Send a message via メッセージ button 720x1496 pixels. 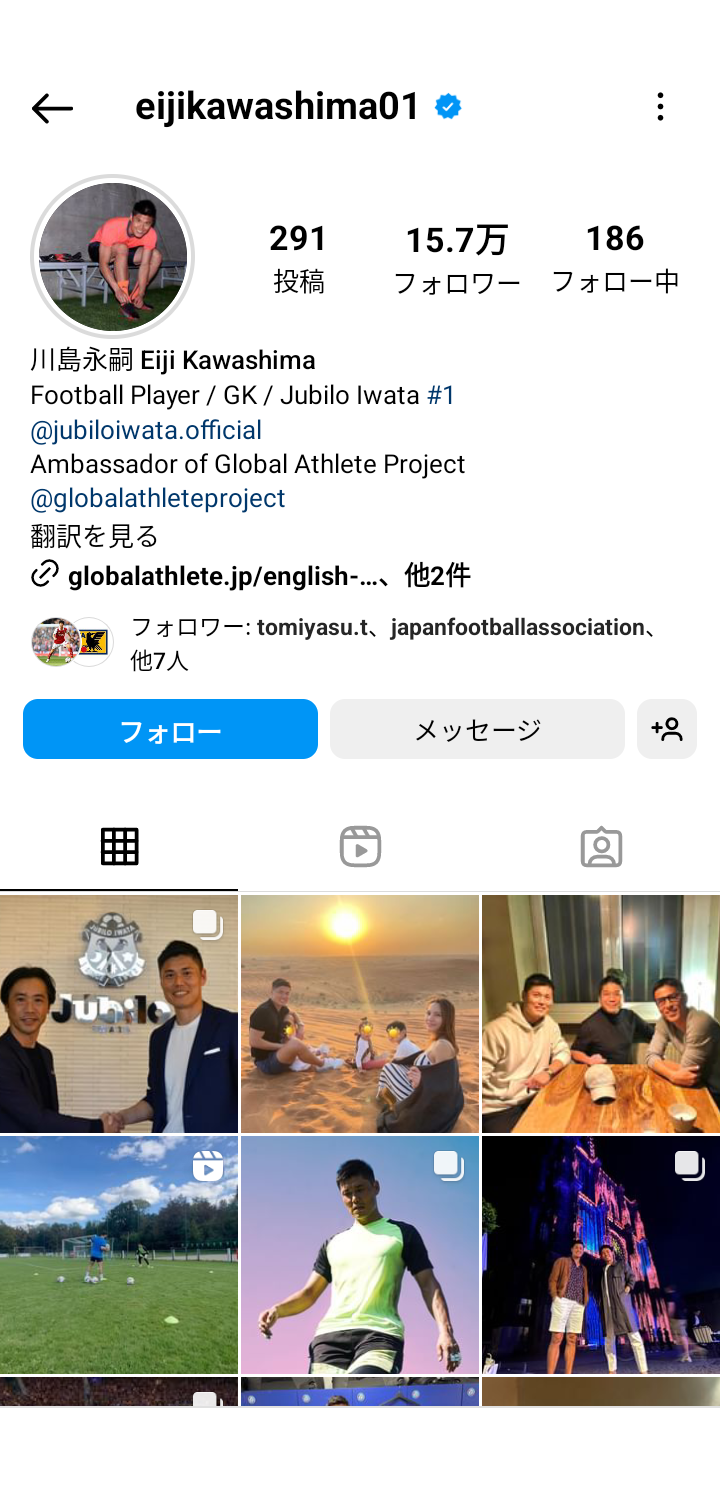click(477, 729)
